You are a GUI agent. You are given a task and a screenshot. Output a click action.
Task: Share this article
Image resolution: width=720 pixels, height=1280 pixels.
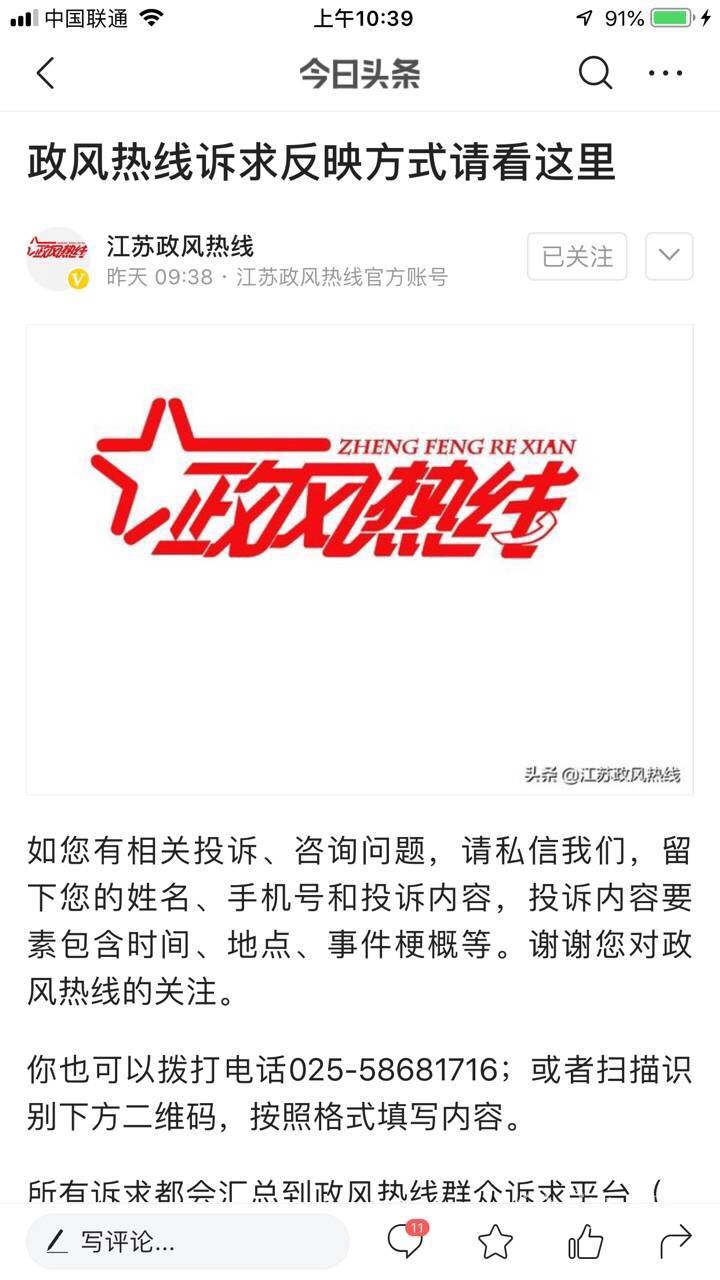676,1242
